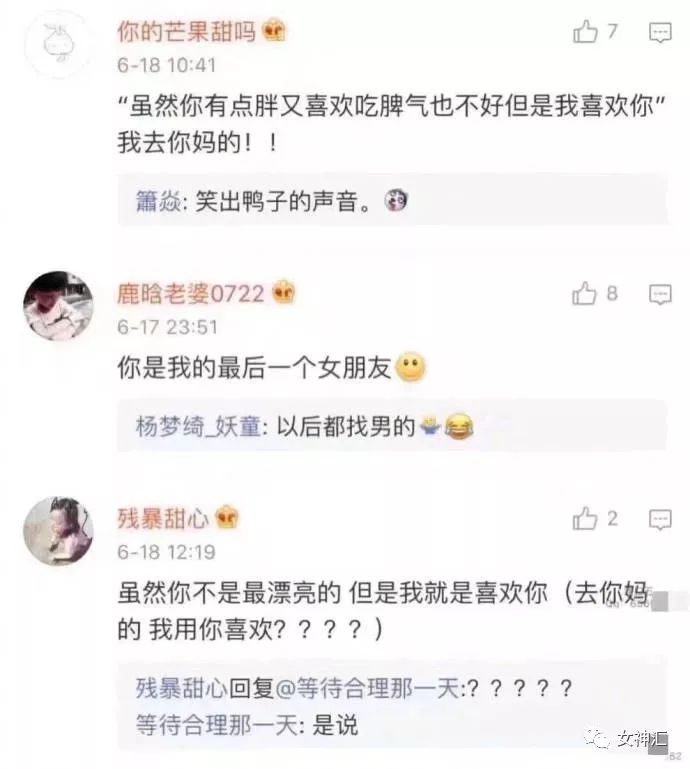The image size is (690, 769).
Task: Like the comment by 鹿晗老婆0722
Action: coord(585,293)
